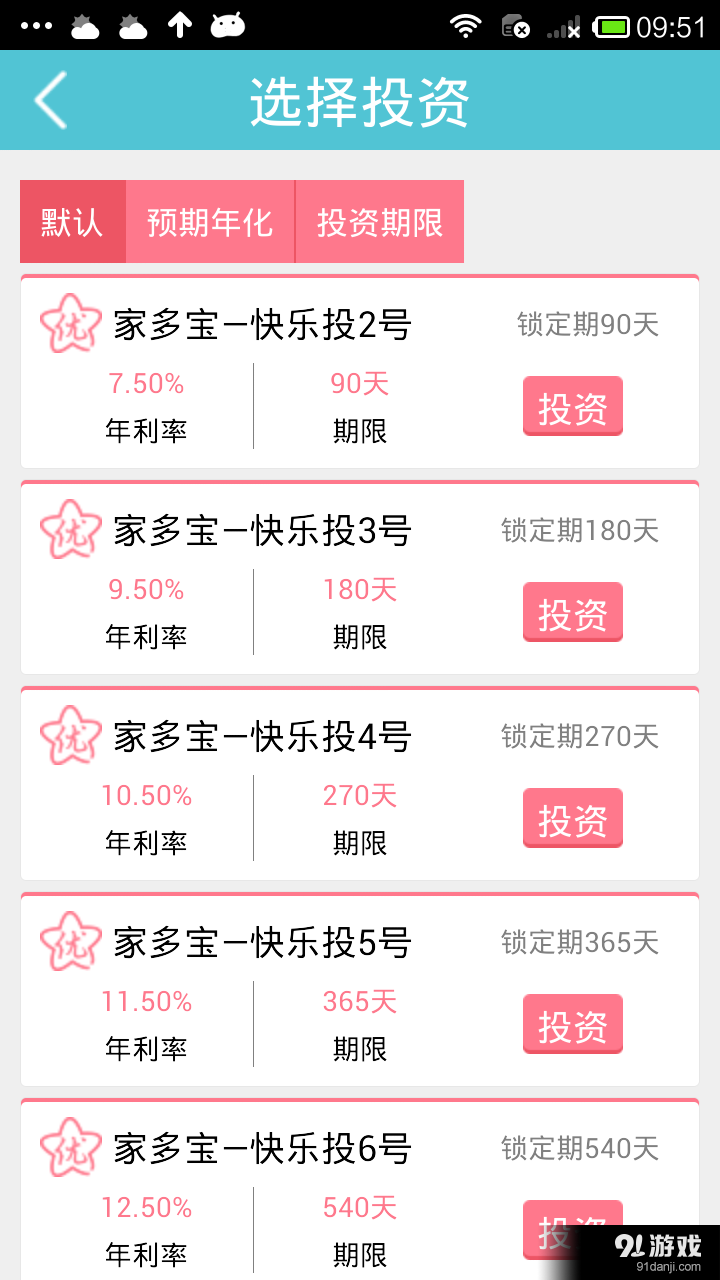Screen dimensions: 720x1280
Task: Click the 优 star icon on 快乐投6号
Action: [69, 1147]
